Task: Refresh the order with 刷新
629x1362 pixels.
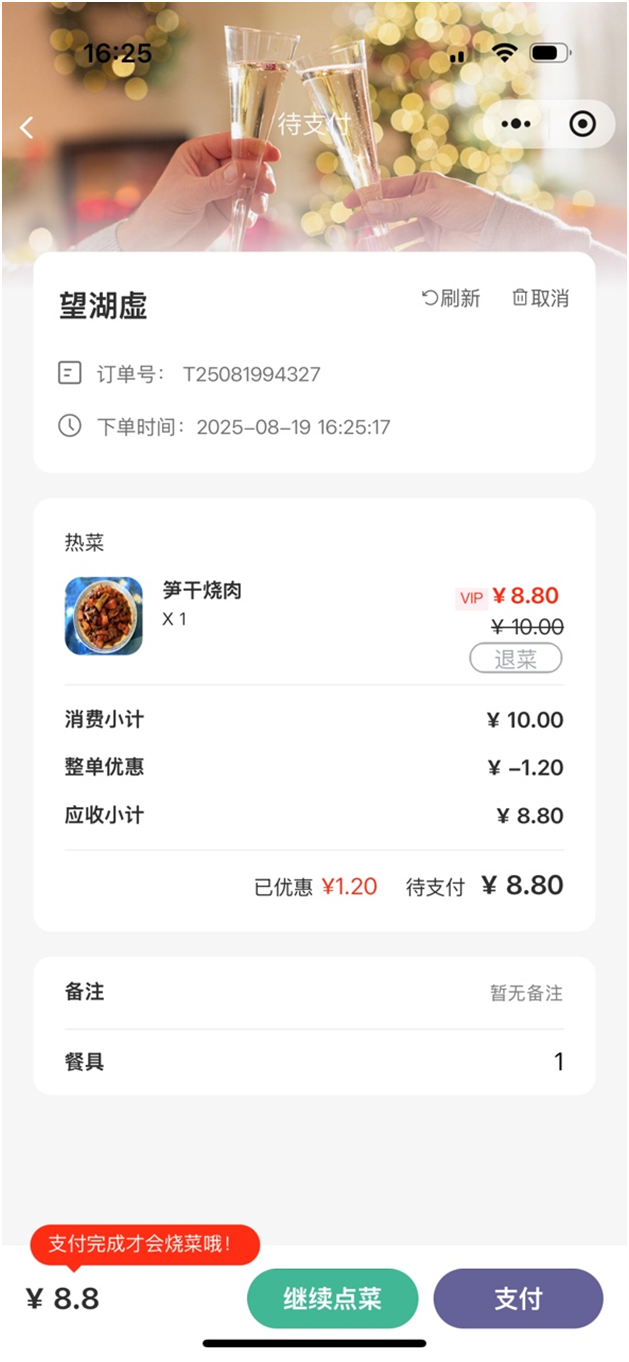Action: (x=451, y=298)
